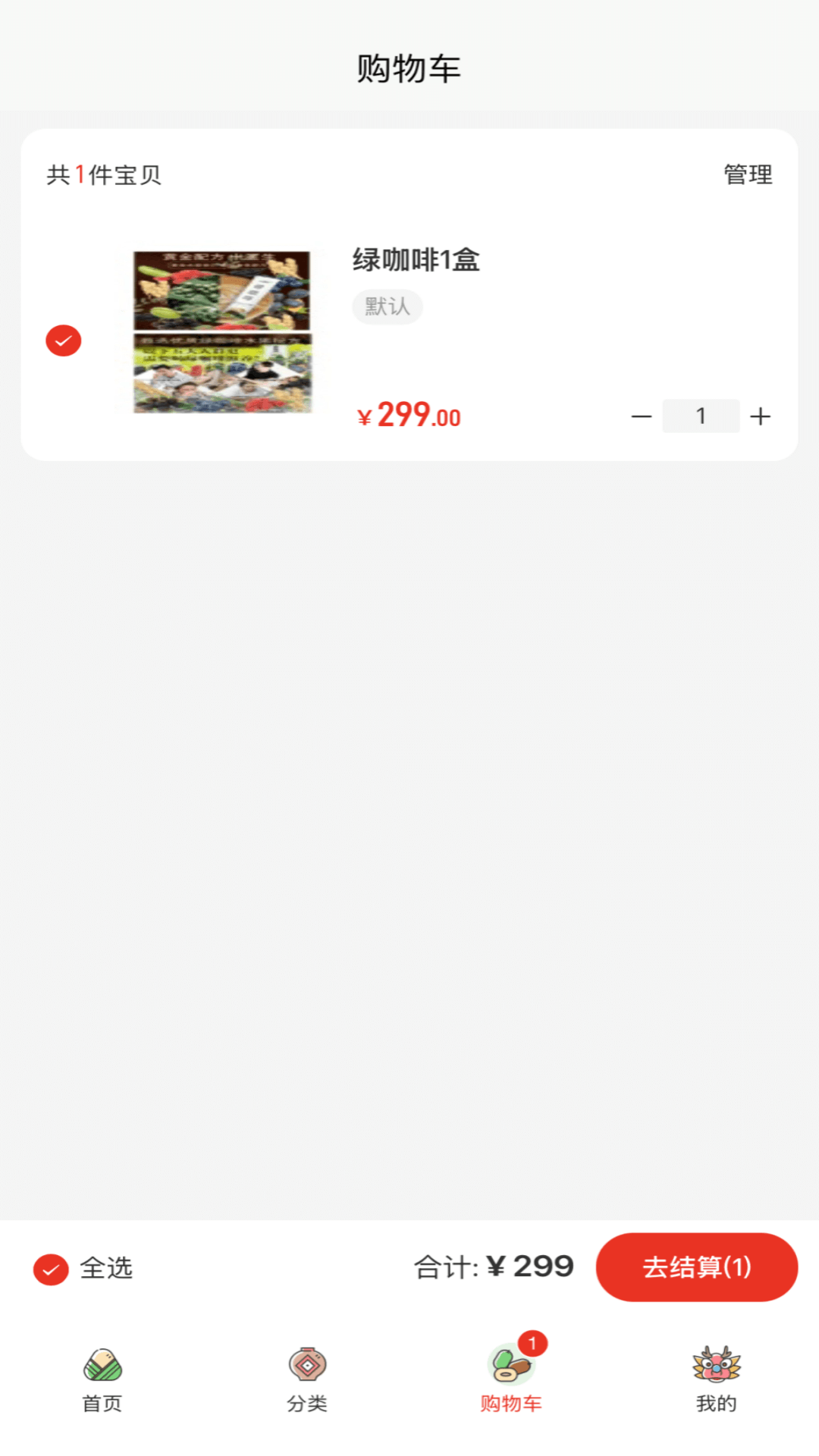Open the 默认 specification selector
Screen dimensions: 819x1456
tap(387, 306)
